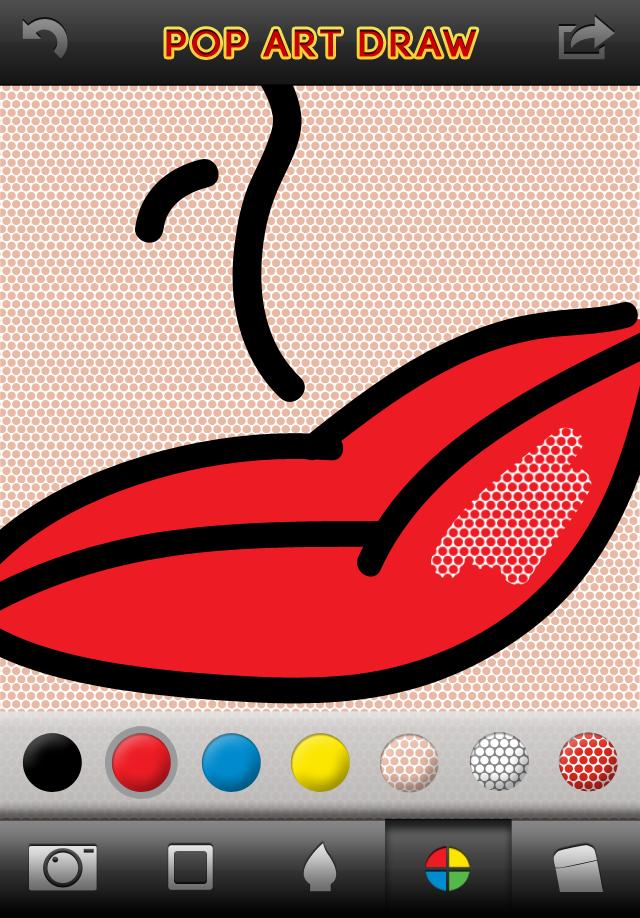Open the four-color palette tool
The height and width of the screenshot is (918, 640).
(x=448, y=867)
